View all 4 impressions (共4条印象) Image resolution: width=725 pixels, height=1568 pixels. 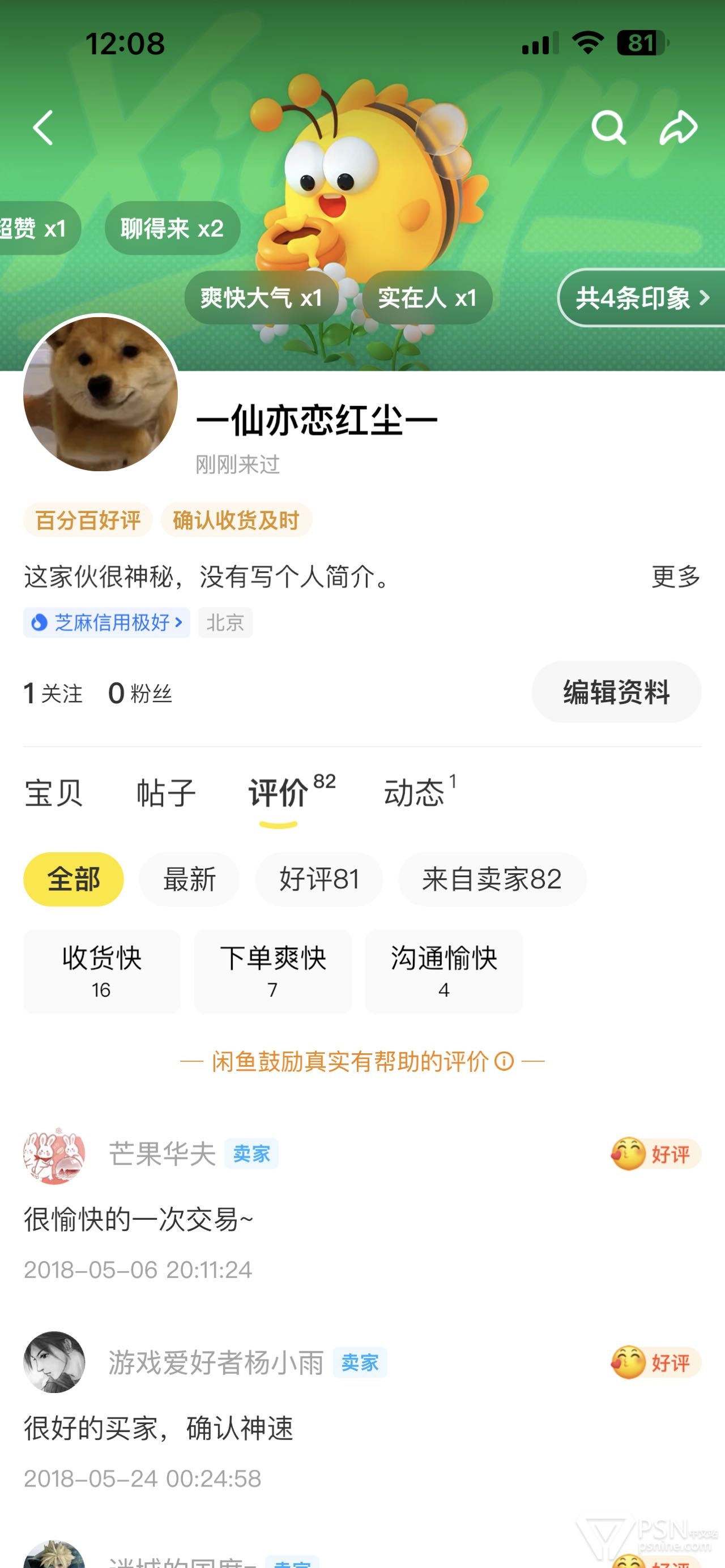(x=642, y=298)
